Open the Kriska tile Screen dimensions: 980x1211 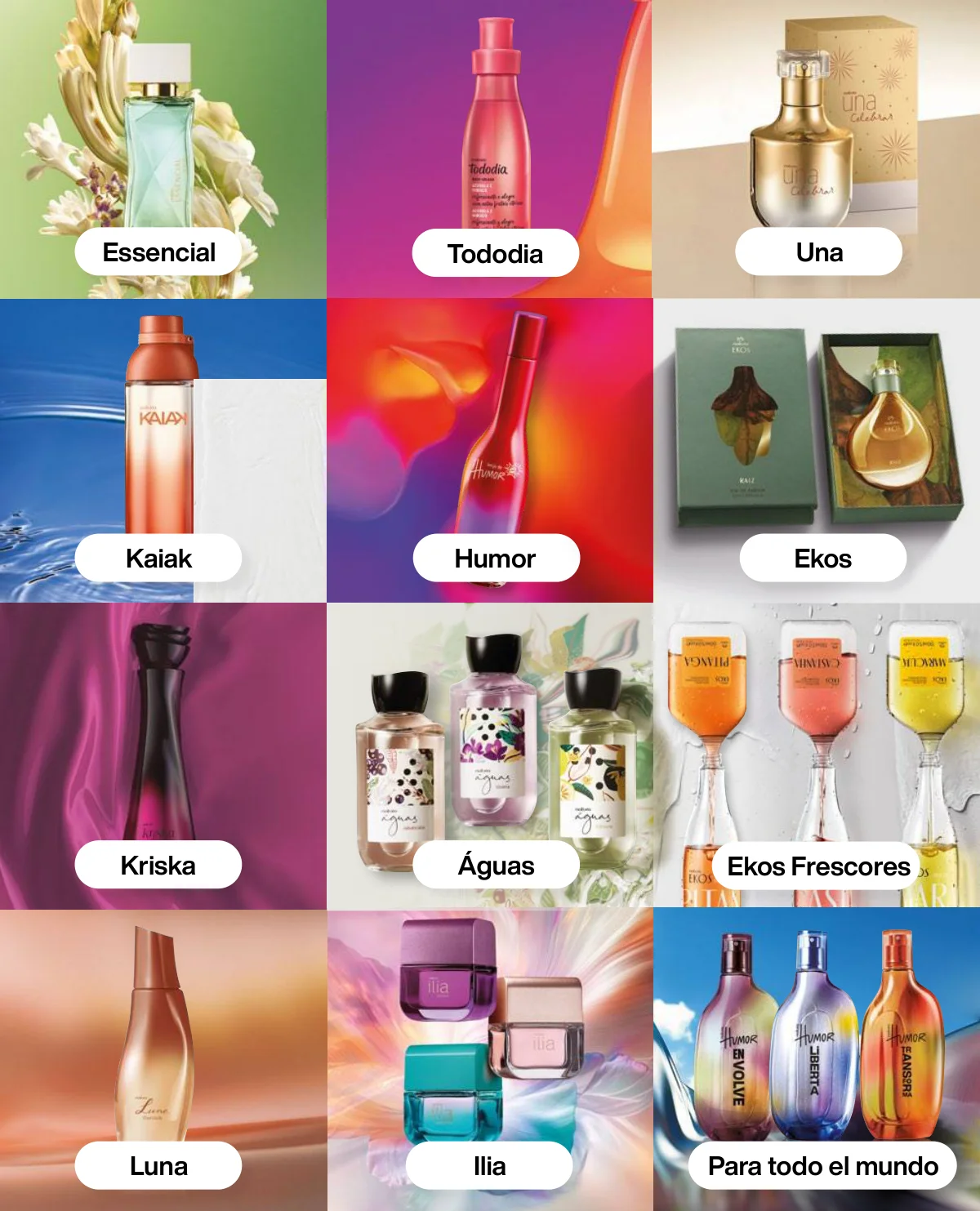click(158, 865)
